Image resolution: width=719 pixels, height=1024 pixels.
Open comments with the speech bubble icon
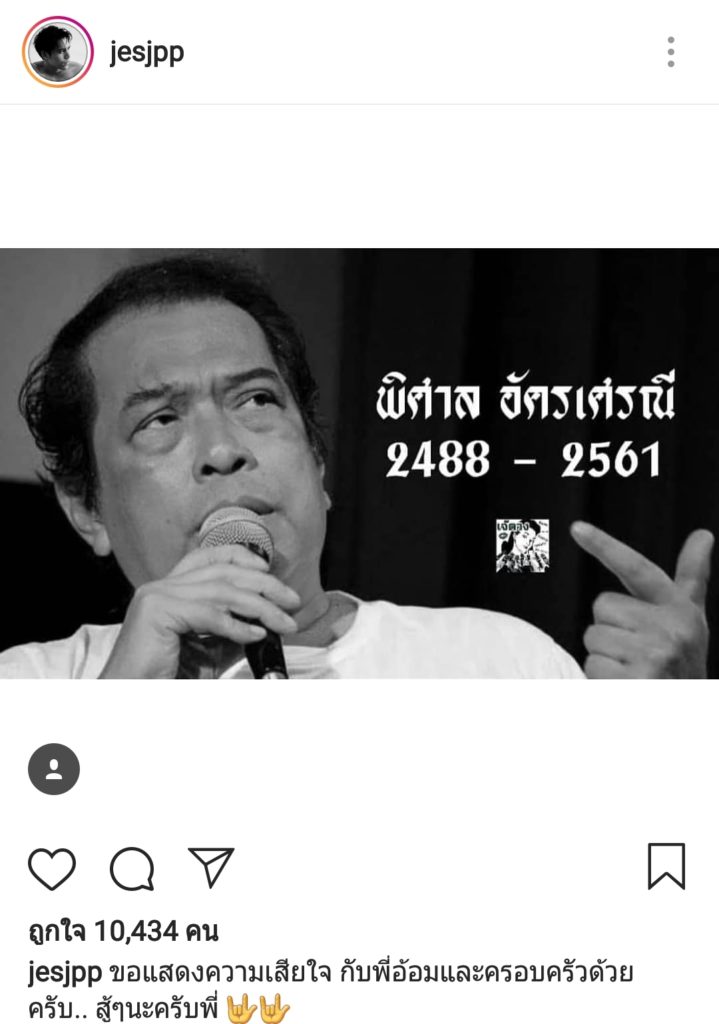click(x=132, y=868)
